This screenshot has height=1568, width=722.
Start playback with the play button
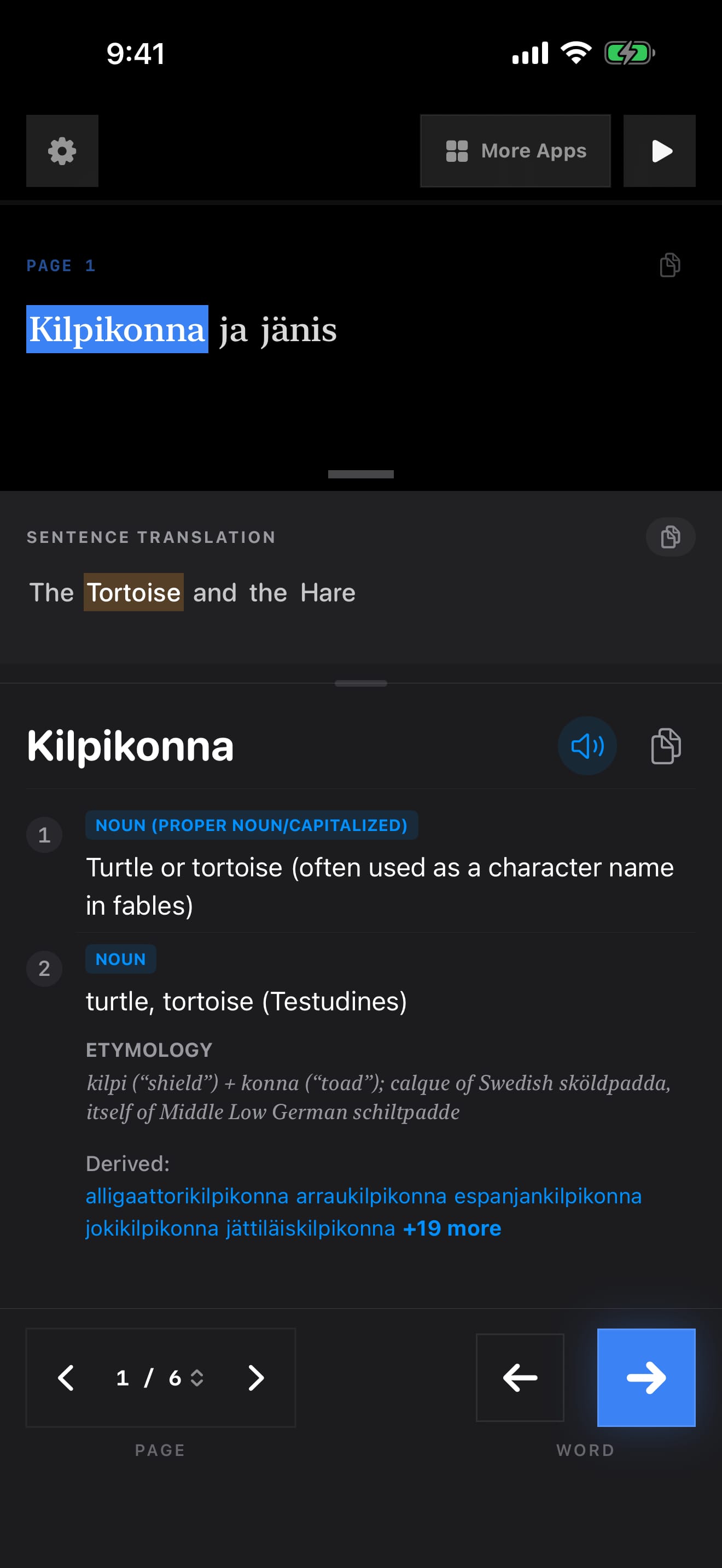point(659,150)
